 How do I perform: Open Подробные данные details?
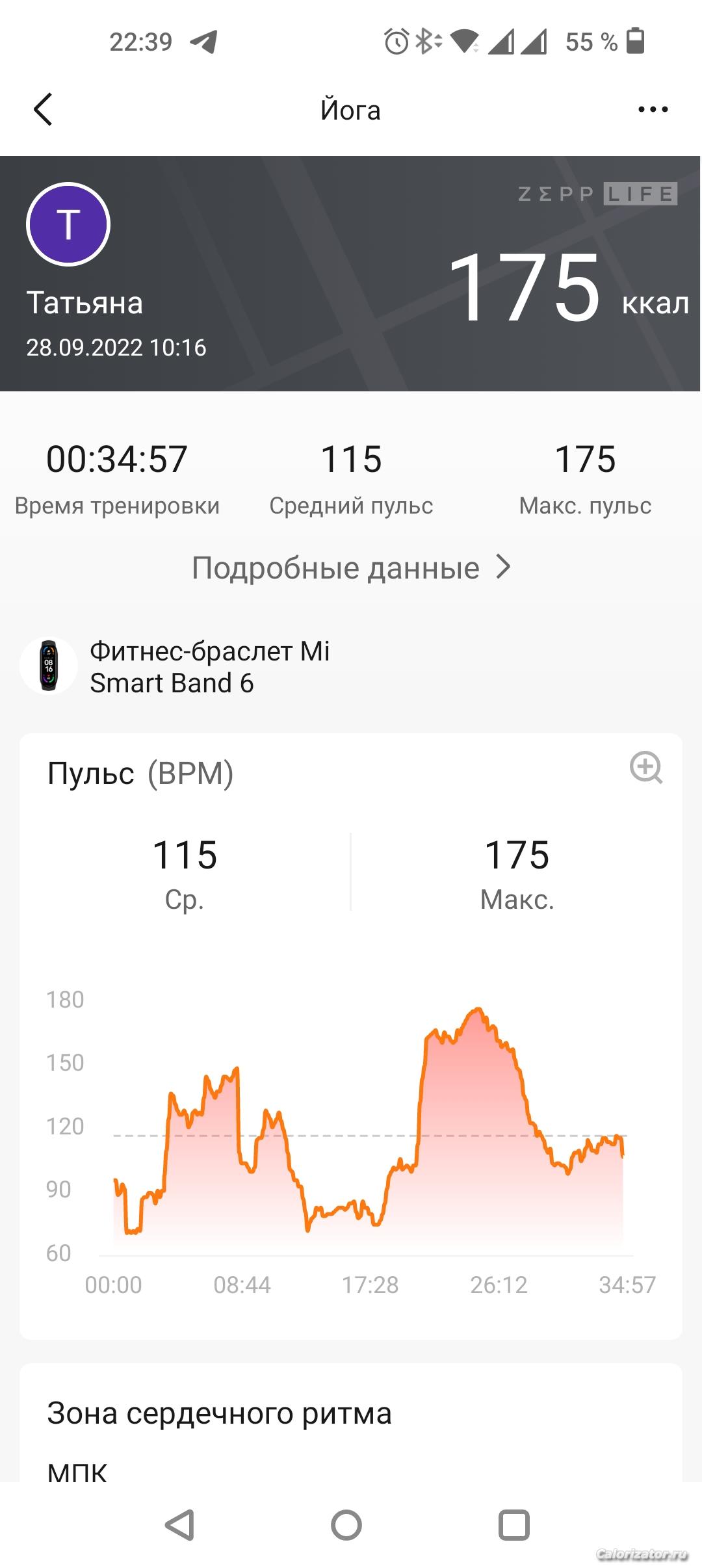(351, 568)
